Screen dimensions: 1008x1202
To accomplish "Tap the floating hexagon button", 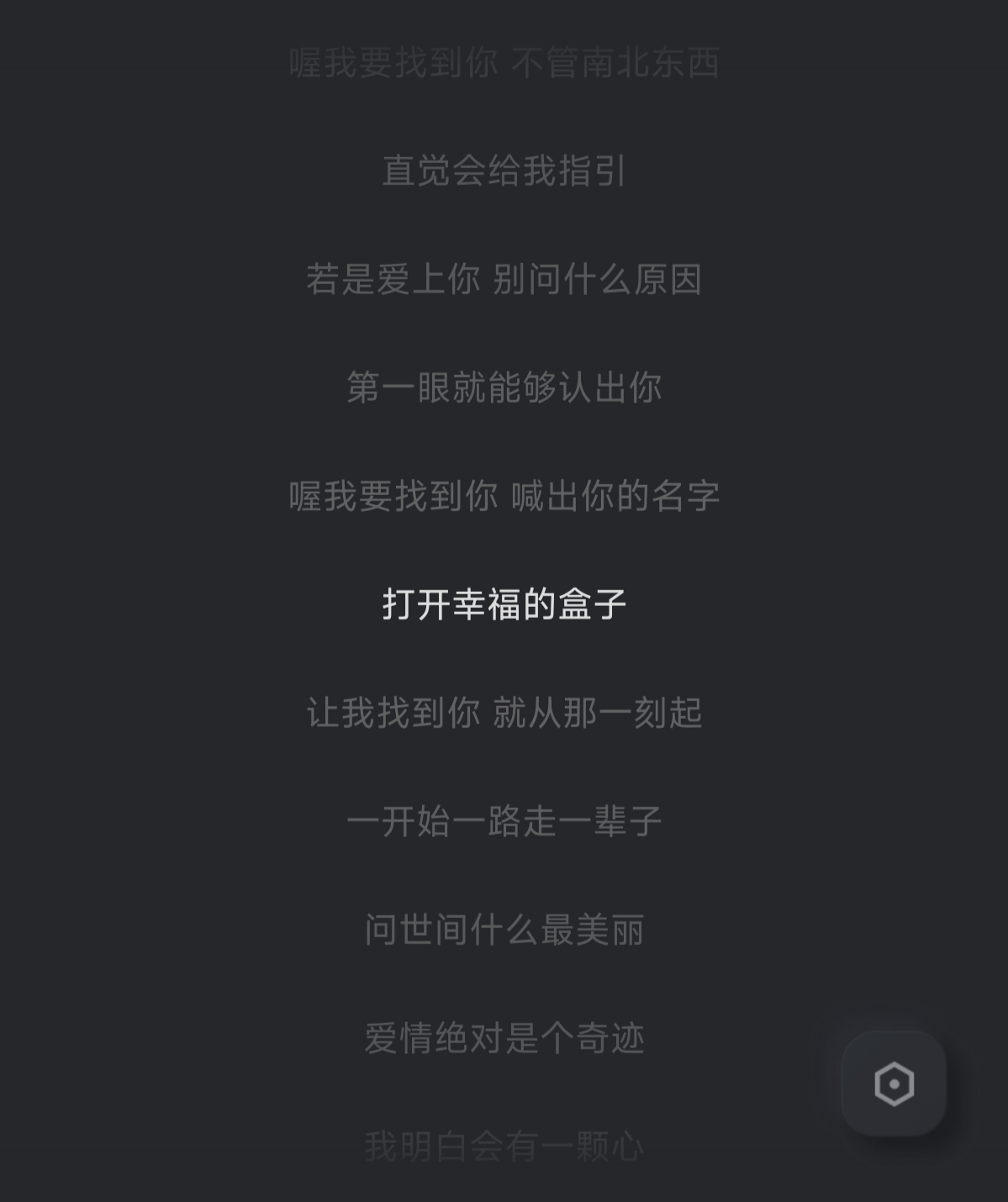I will click(894, 1083).
